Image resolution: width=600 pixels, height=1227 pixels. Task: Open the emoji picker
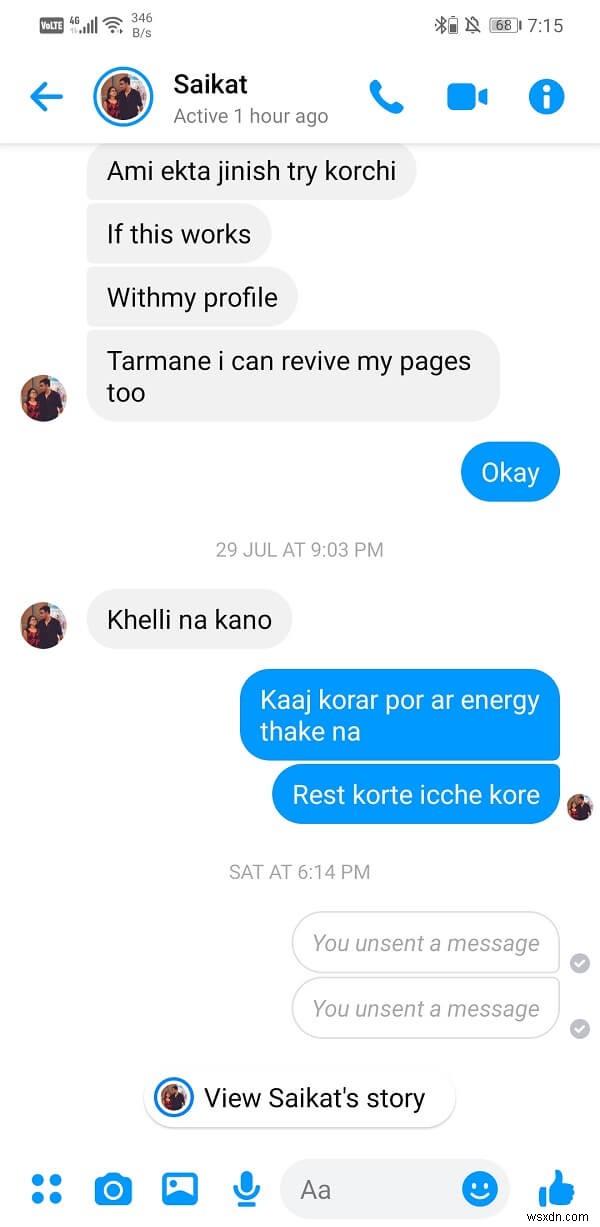(480, 1188)
